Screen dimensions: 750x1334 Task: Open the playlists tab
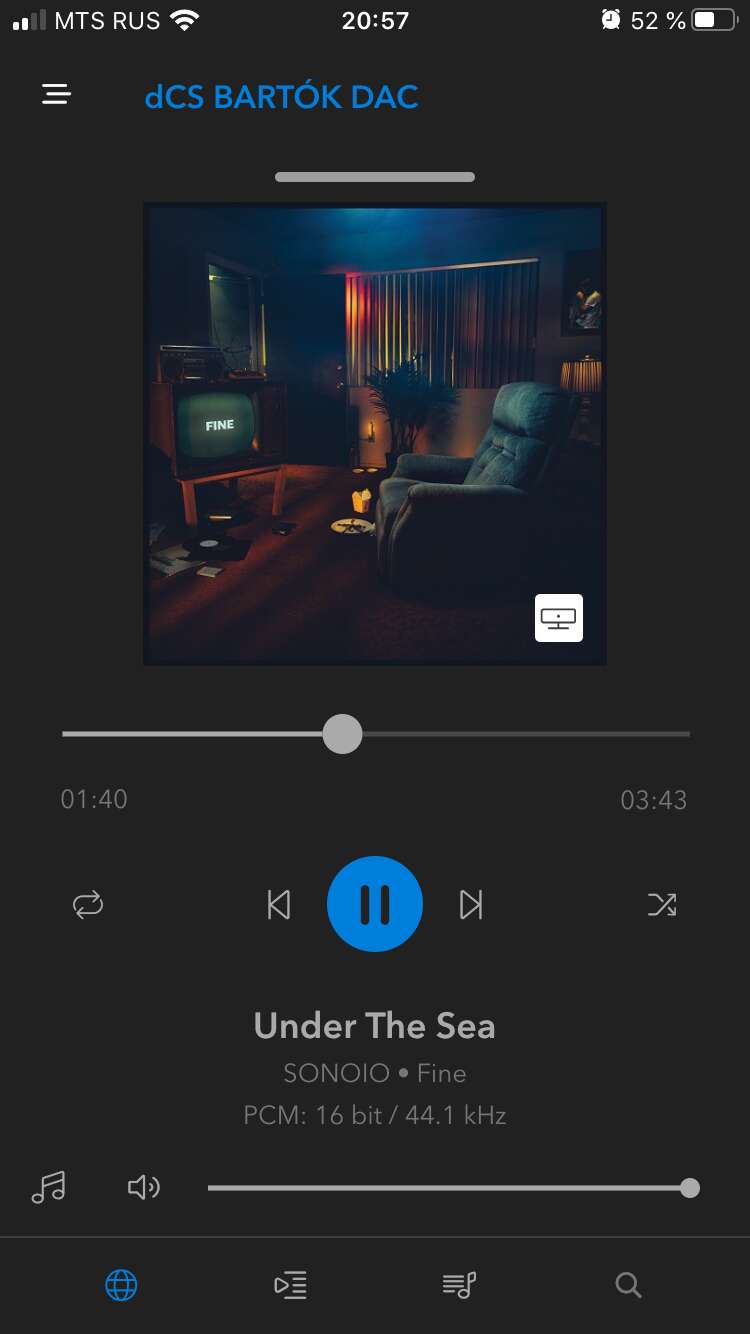tap(459, 1285)
